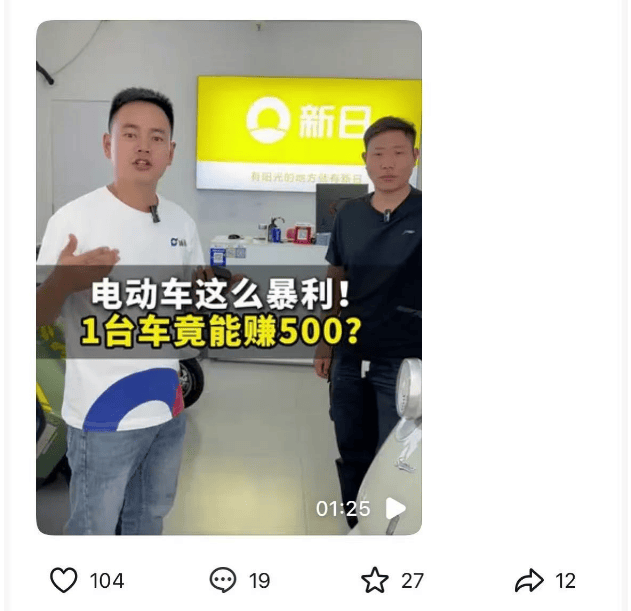Share this video post
Viewport: 631px width, 611px height.
529,580
